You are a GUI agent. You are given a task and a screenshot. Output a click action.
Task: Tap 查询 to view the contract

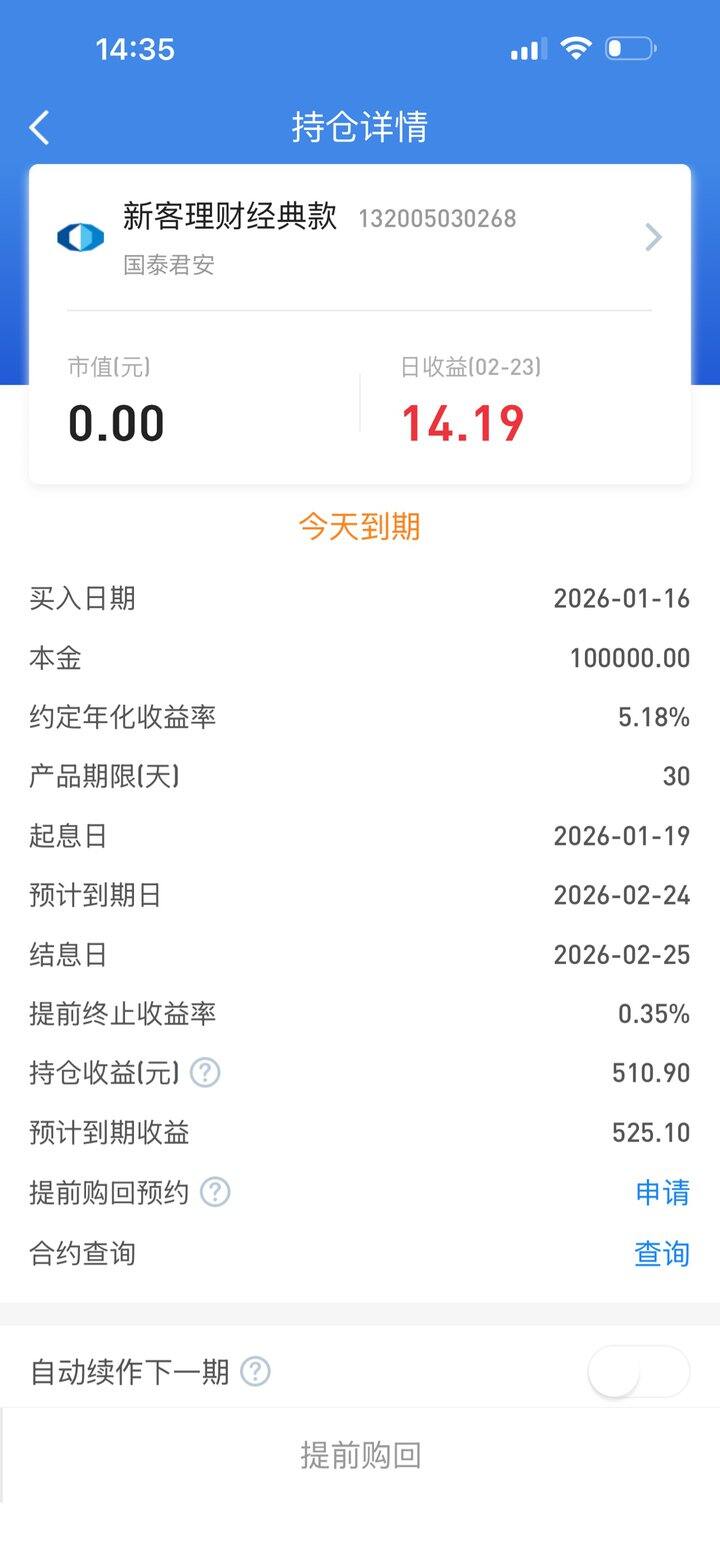click(x=662, y=1253)
